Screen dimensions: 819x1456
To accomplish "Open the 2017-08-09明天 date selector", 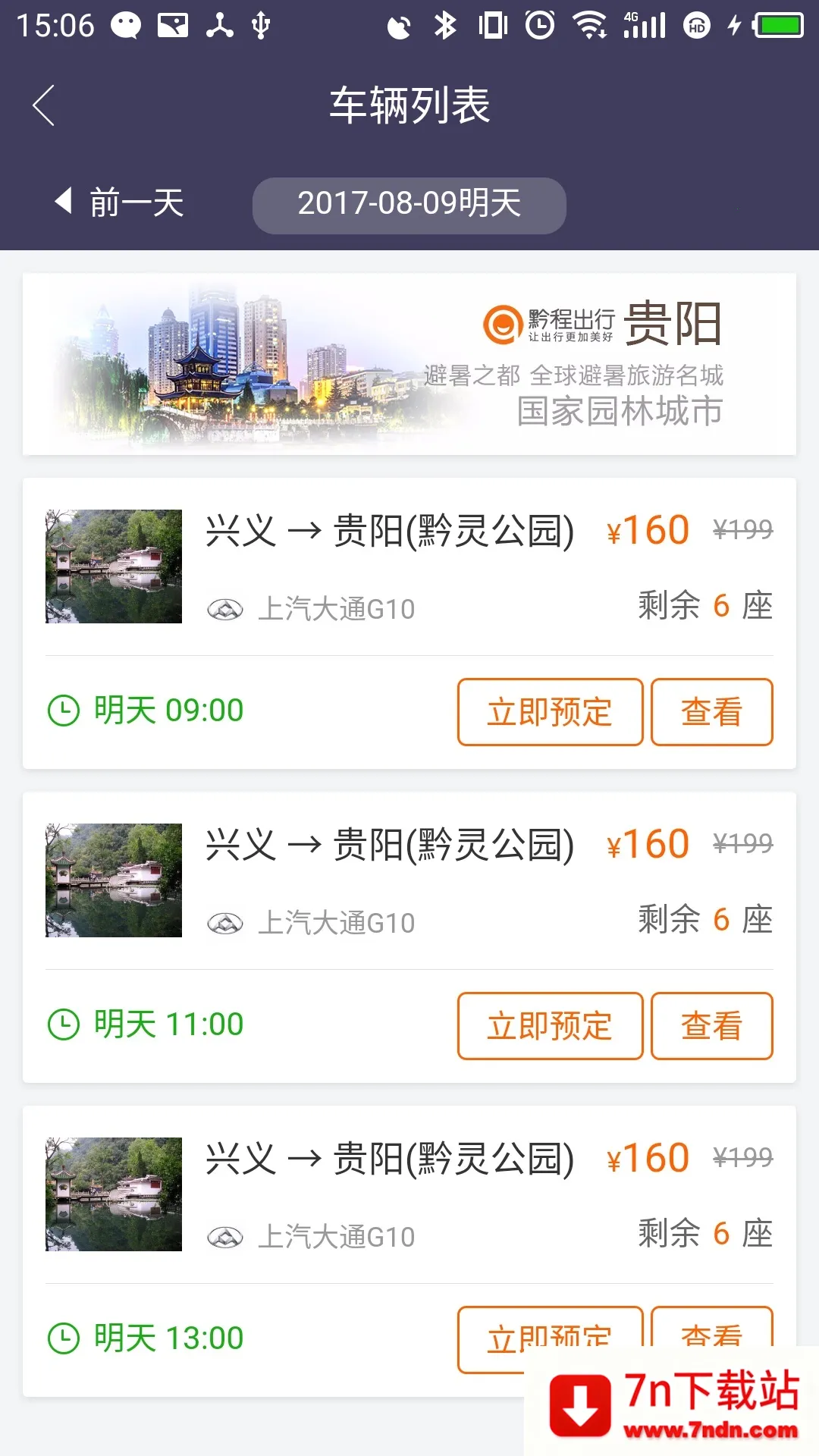I will pyautogui.click(x=409, y=203).
